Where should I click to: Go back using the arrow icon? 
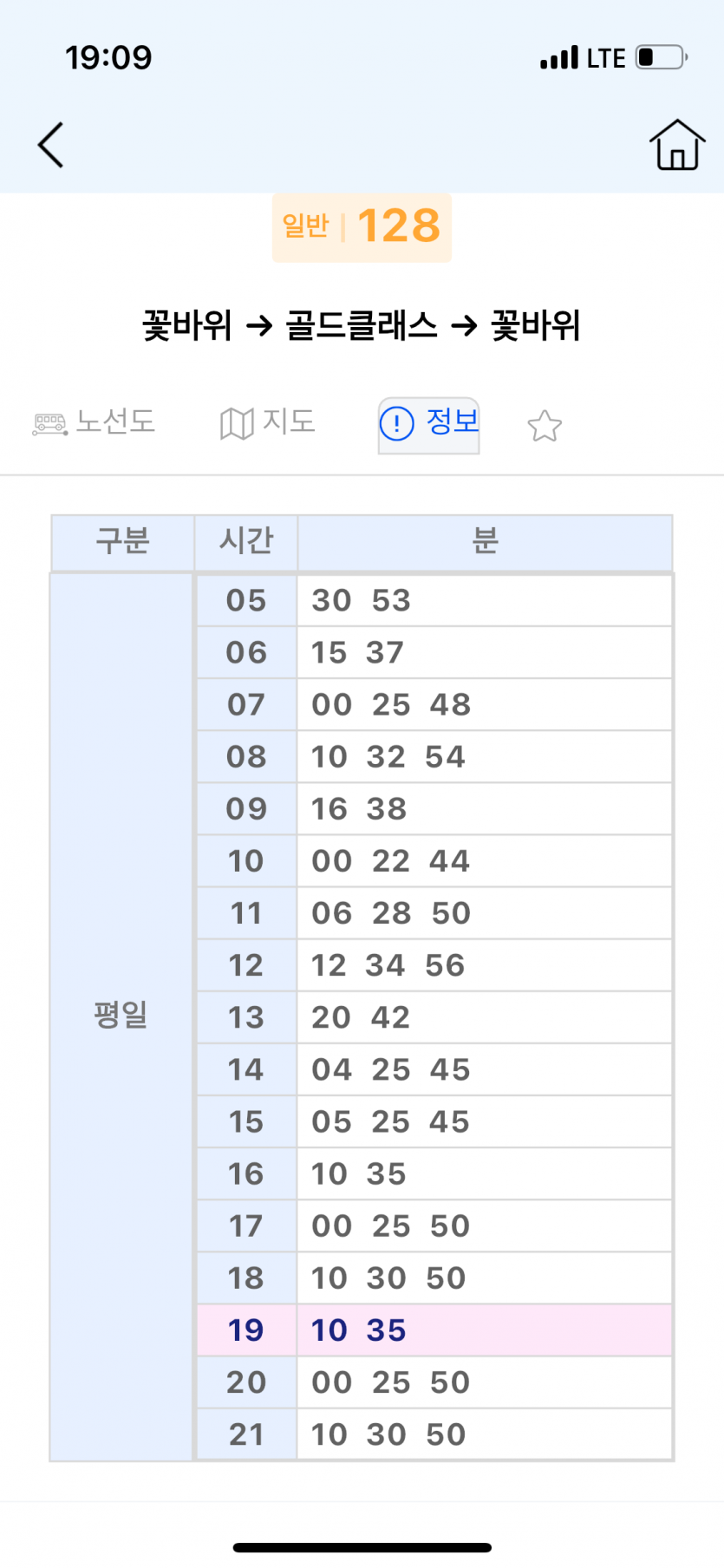(x=50, y=145)
